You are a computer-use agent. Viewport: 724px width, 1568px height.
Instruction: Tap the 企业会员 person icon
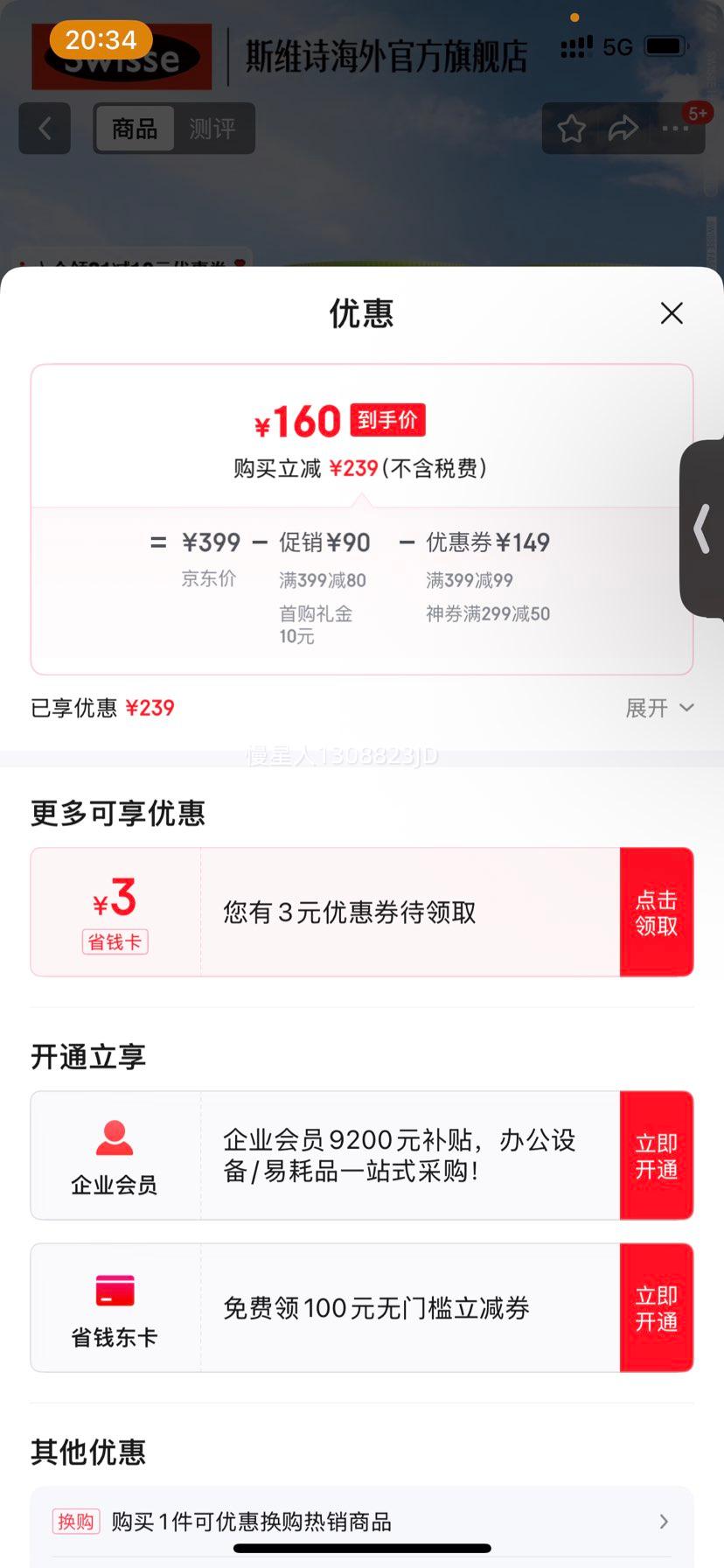(x=114, y=1136)
